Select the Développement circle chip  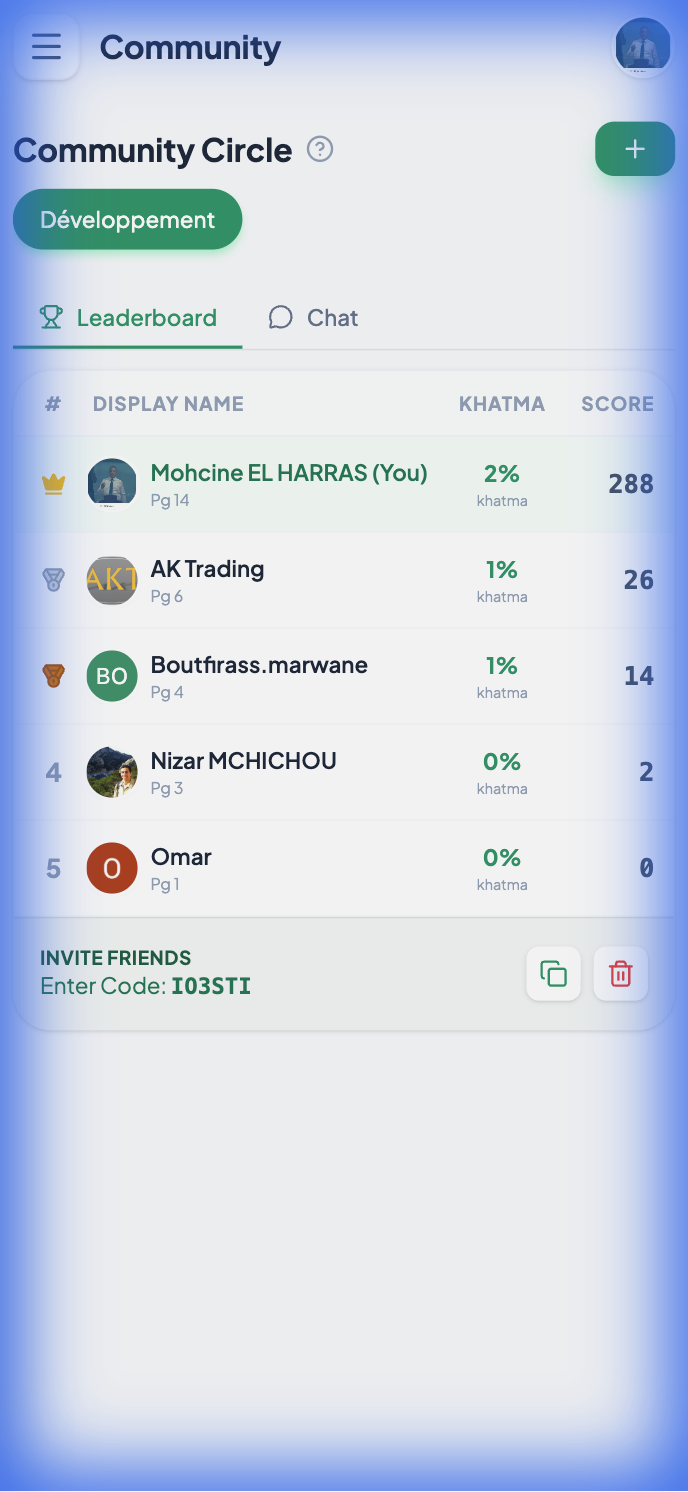coord(128,220)
